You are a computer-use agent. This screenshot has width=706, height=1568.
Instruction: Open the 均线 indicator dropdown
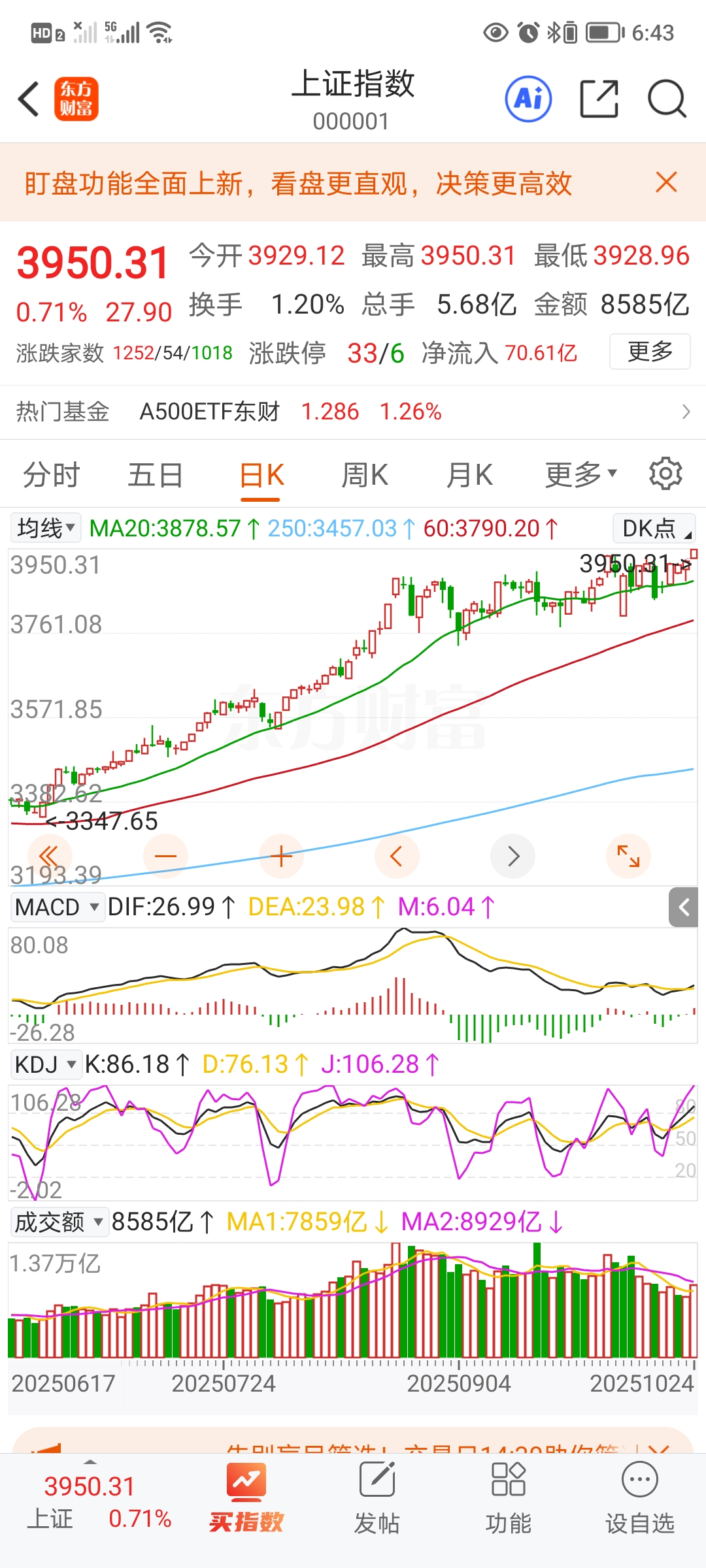46,528
